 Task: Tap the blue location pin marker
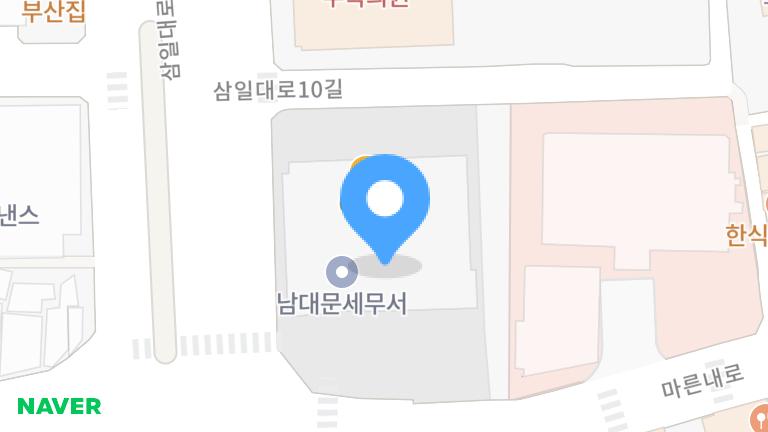[x=385, y=202]
